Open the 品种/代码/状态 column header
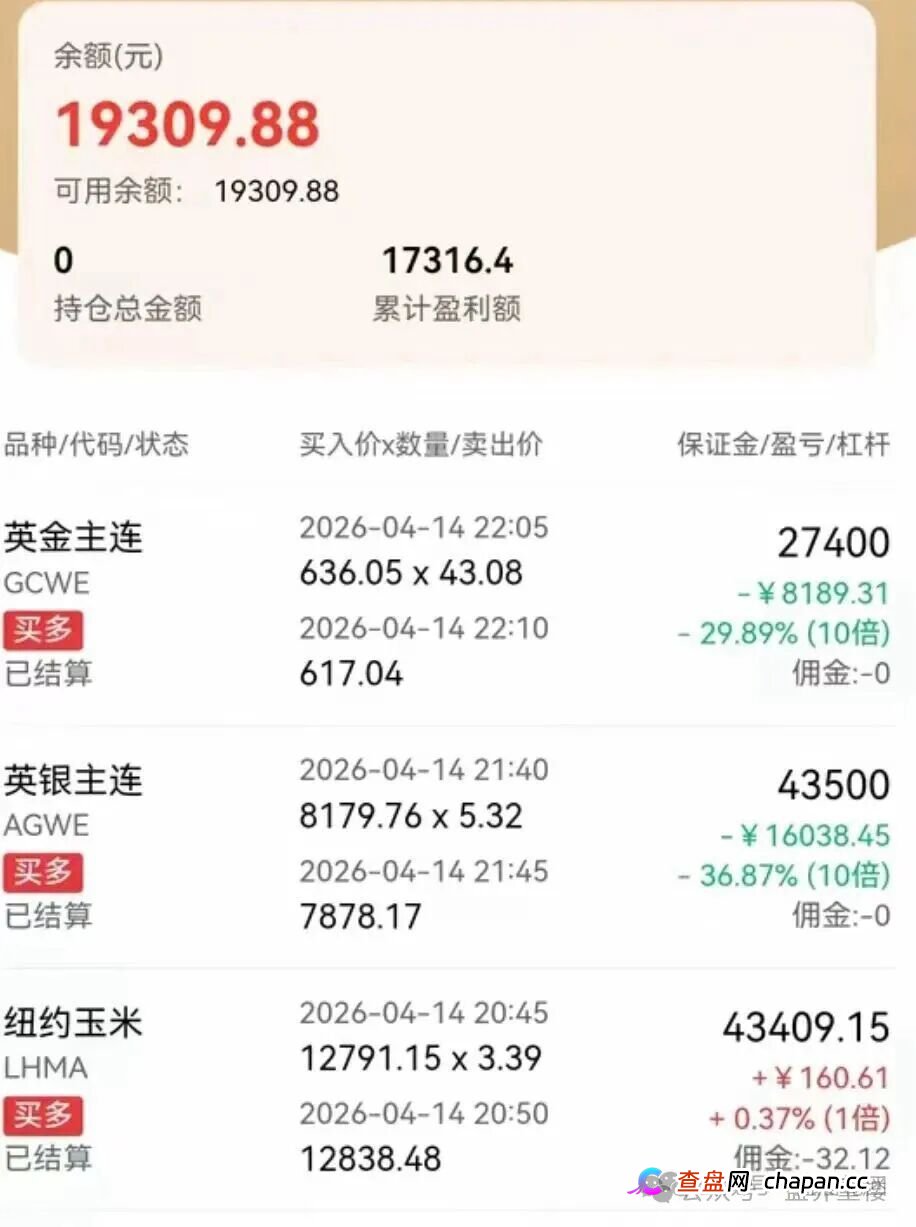The height and width of the screenshot is (1227, 916). tap(97, 445)
